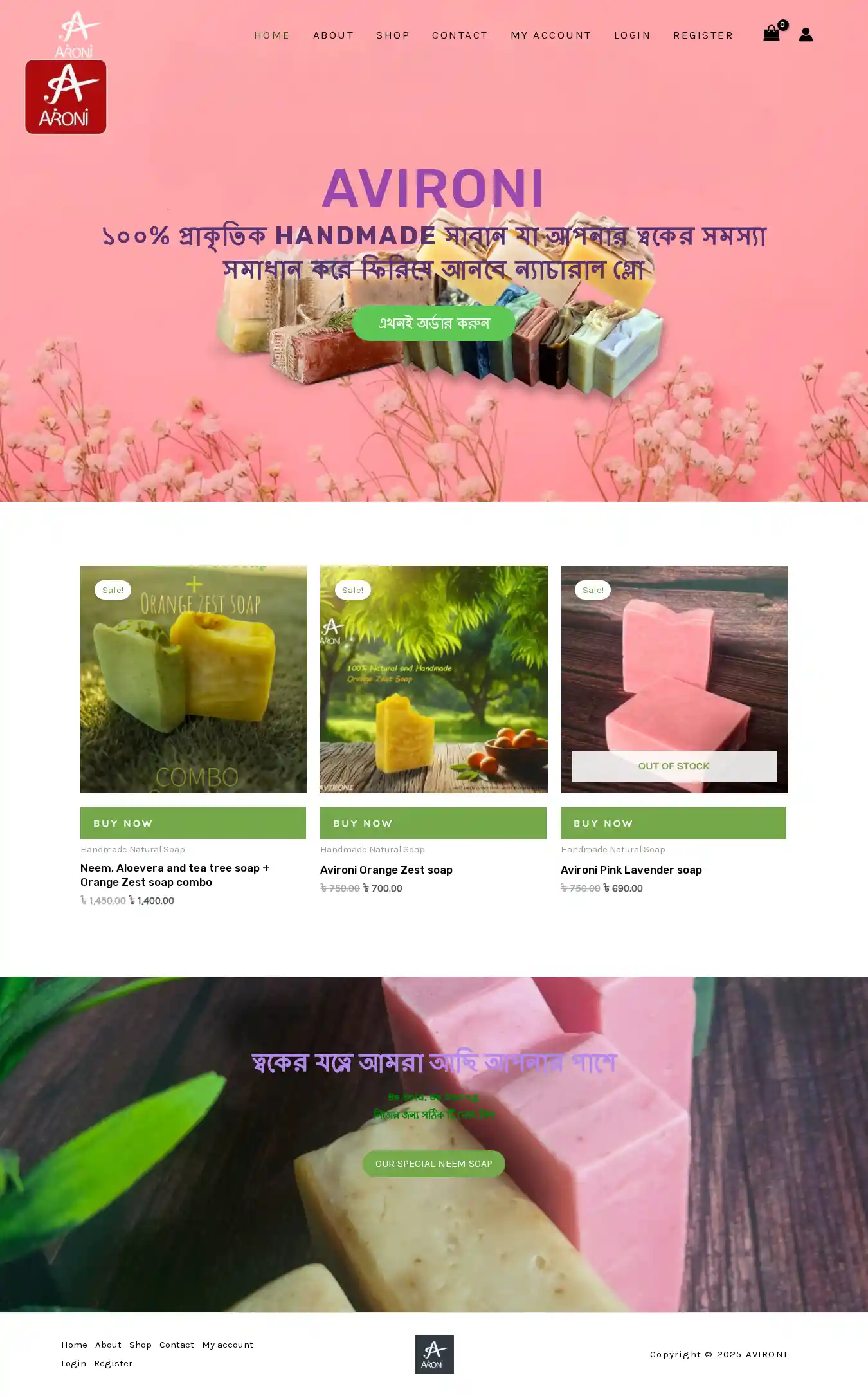868x1396 pixels.
Task: Open the shopping cart icon
Action: [x=772, y=34]
